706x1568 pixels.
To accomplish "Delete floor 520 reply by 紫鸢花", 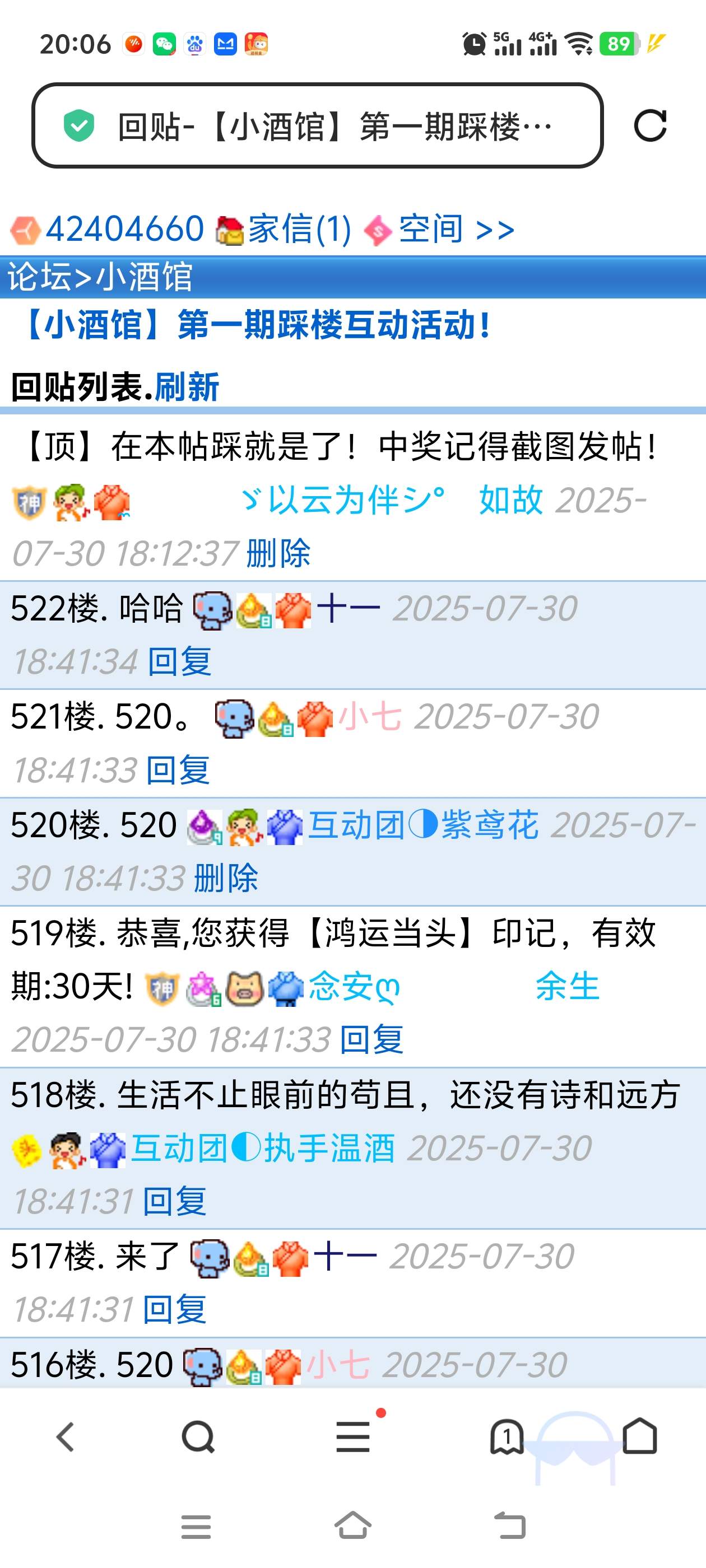I will pos(225,878).
